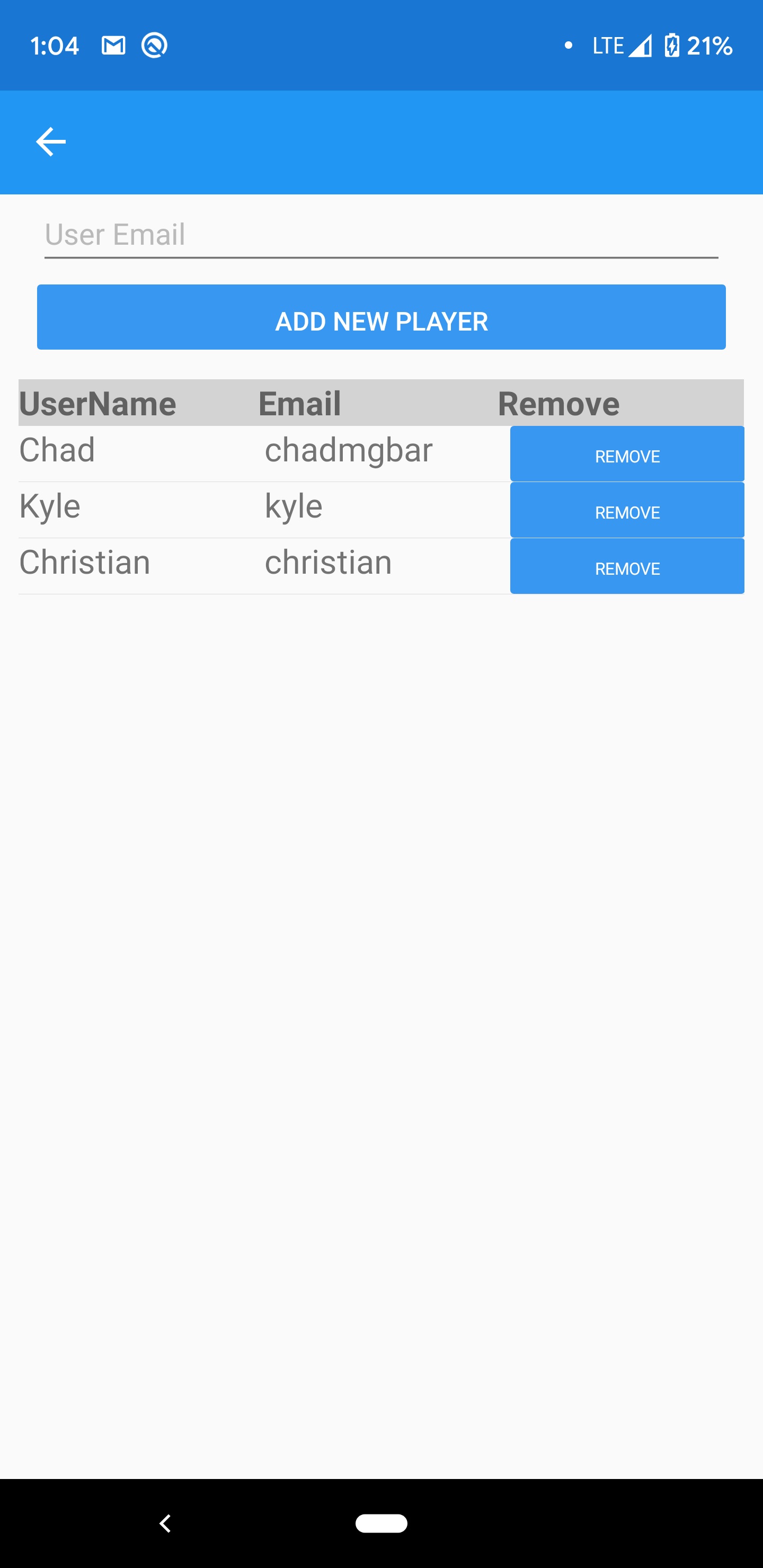Tap the system home pill
Viewport: 763px width, 1568px height.
381,1523
